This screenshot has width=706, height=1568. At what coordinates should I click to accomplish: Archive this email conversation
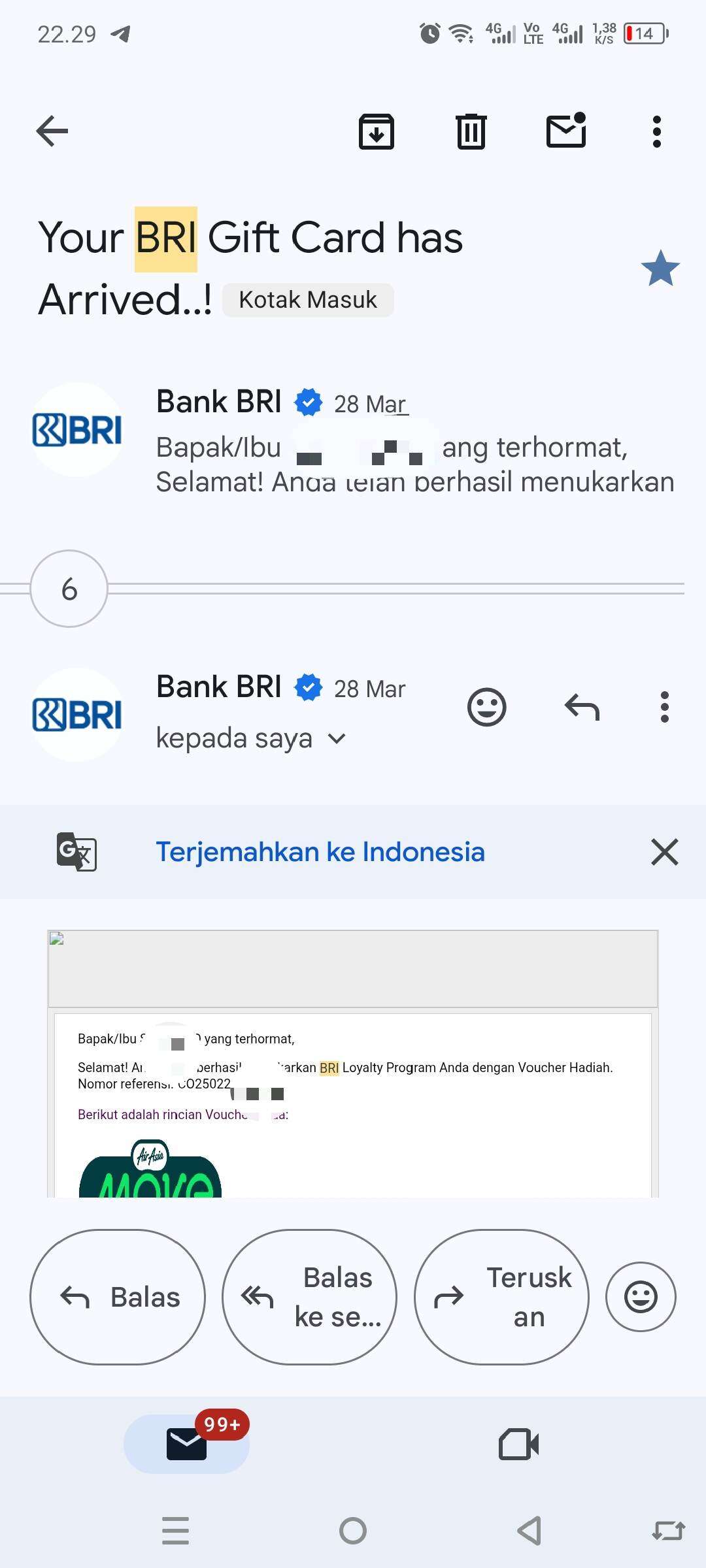click(x=377, y=131)
